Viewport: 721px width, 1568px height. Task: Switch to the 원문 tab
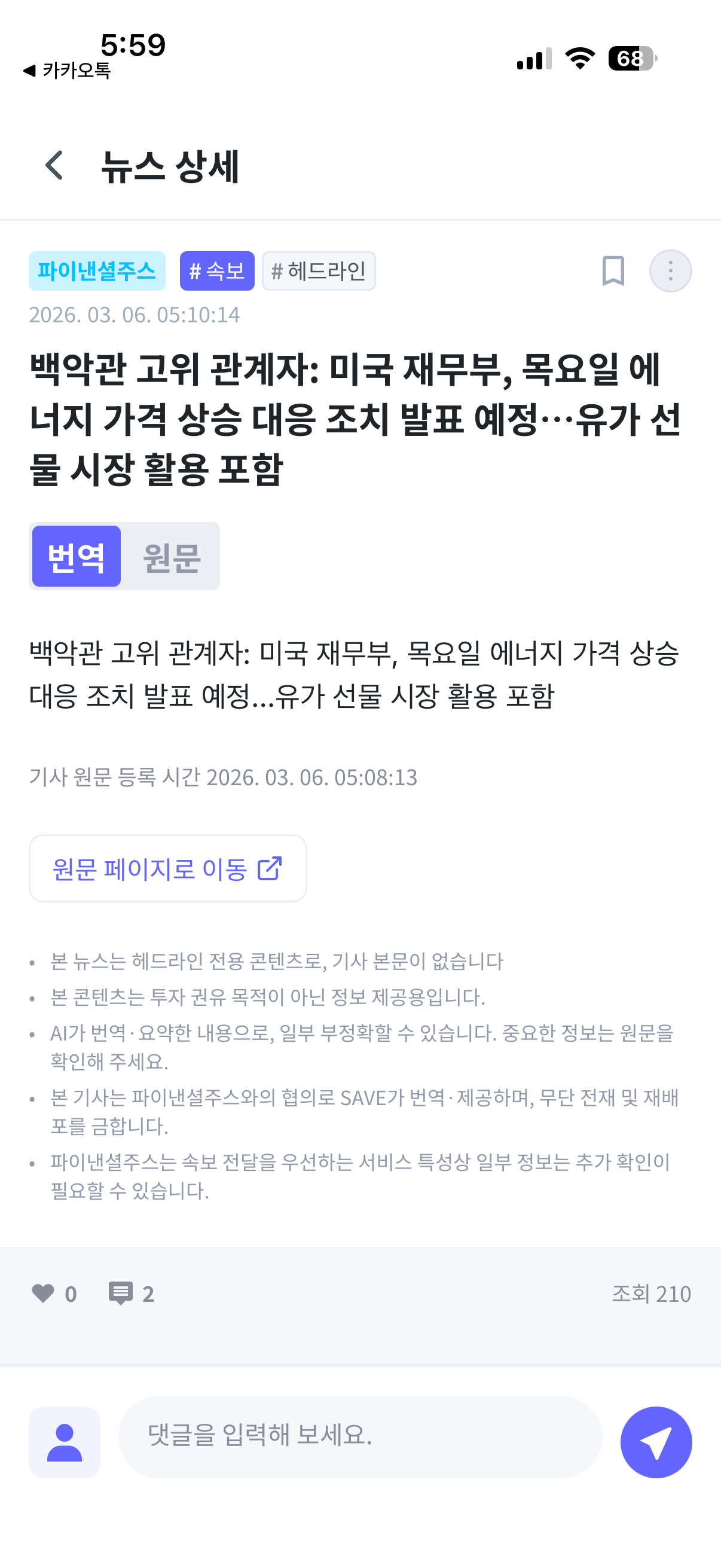coord(171,556)
